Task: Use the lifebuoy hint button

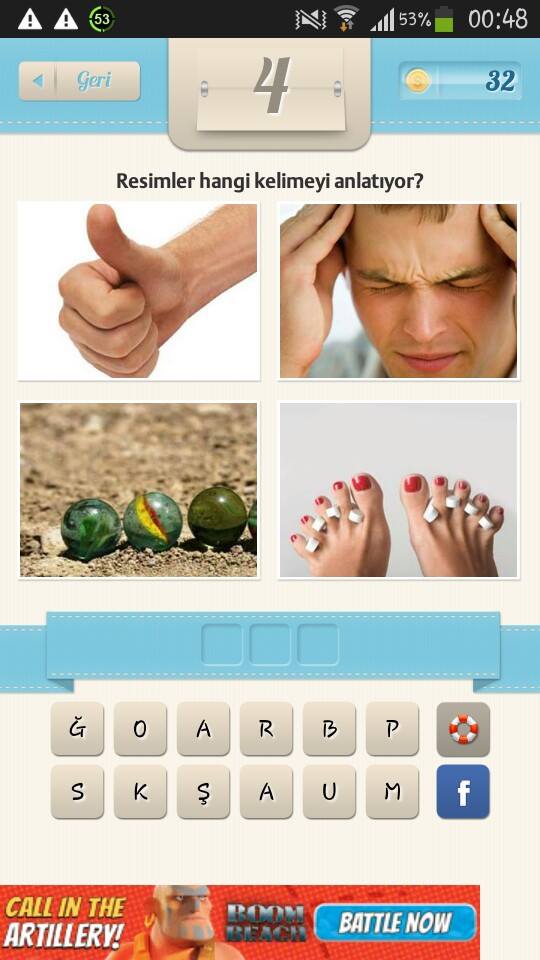Action: pyautogui.click(x=463, y=729)
